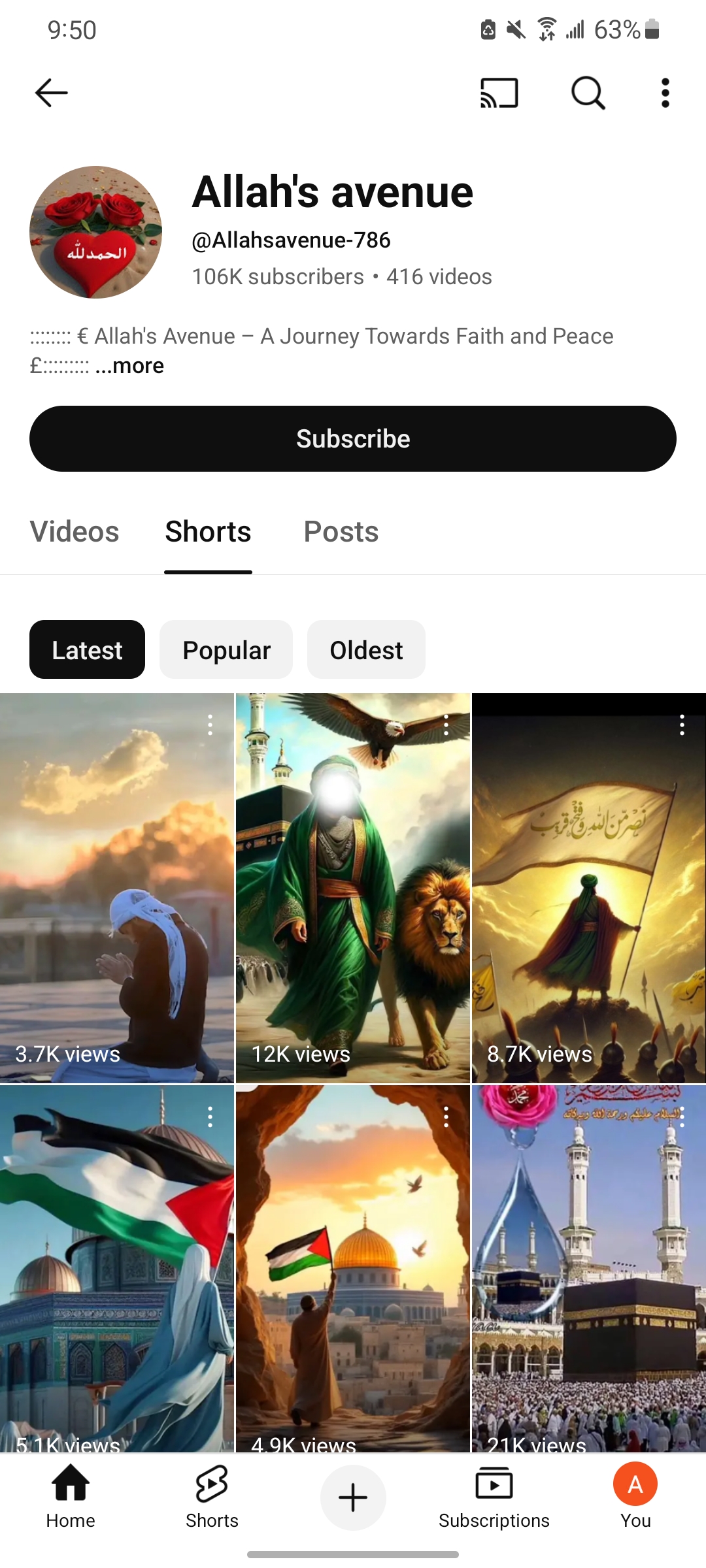The image size is (706, 1568).
Task: Open the cast to device icon
Action: [499, 93]
